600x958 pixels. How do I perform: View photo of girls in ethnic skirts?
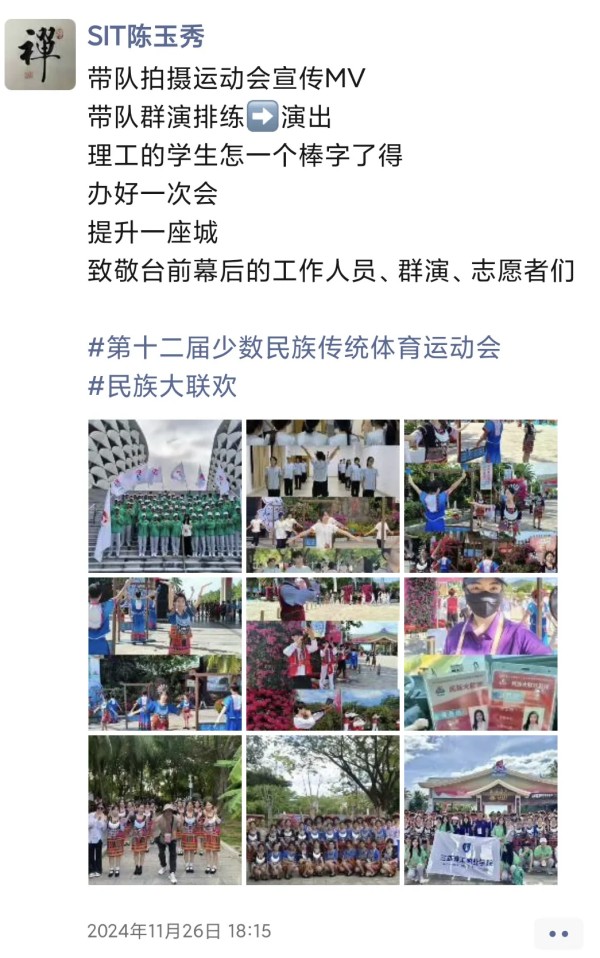click(x=165, y=810)
